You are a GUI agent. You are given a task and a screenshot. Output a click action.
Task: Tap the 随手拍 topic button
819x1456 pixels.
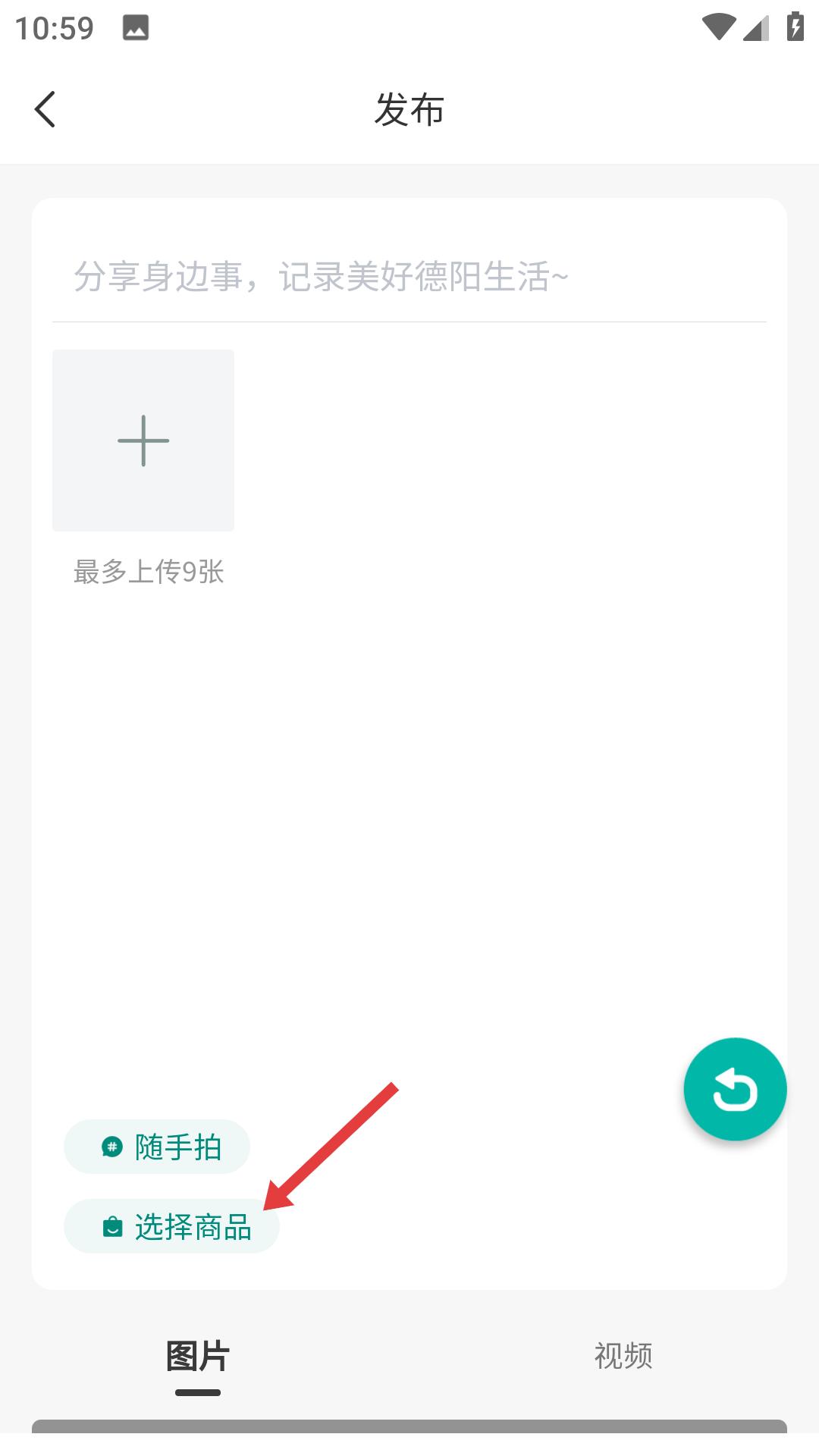[156, 1147]
